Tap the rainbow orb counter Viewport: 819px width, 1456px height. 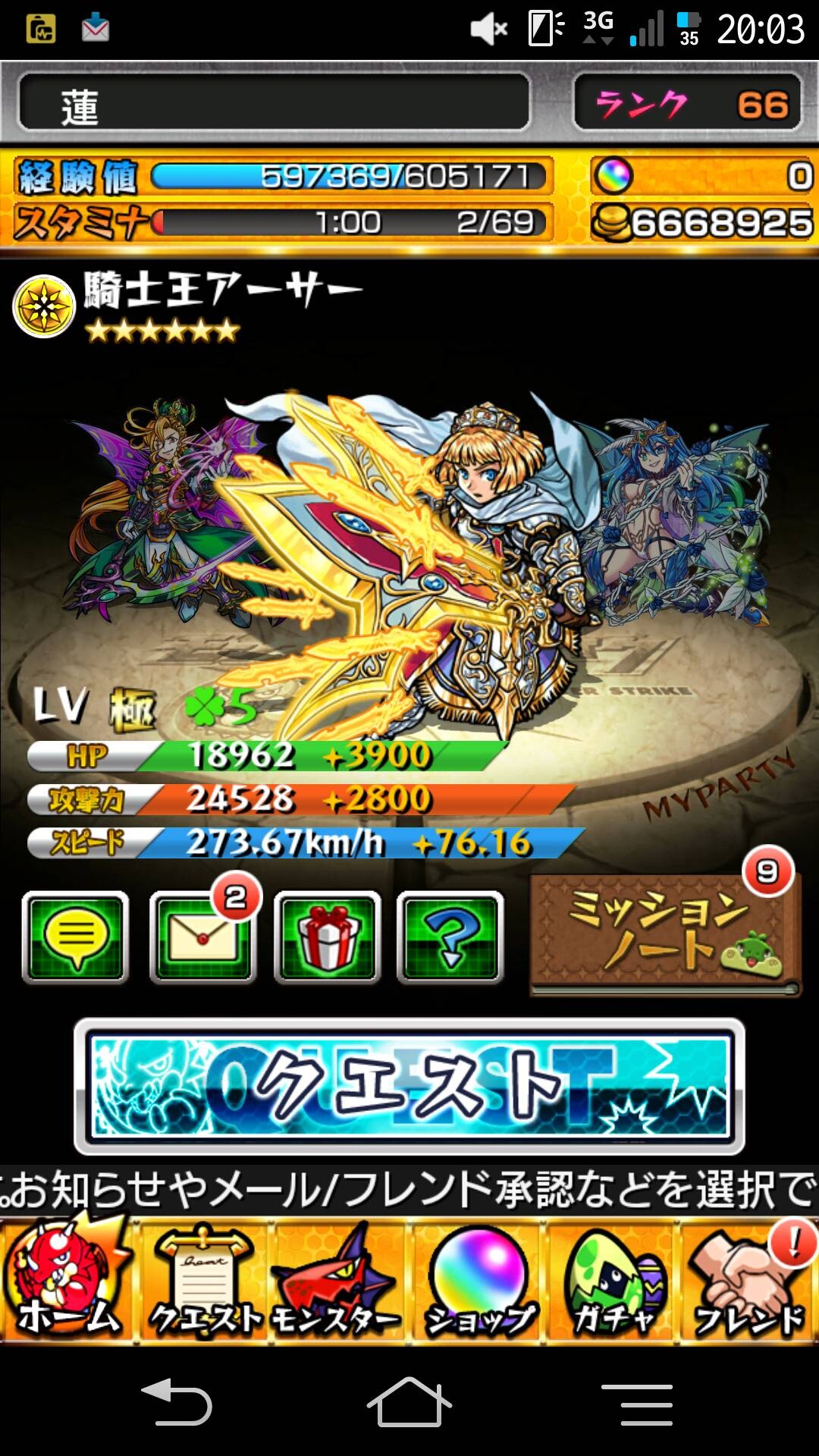coord(704,176)
